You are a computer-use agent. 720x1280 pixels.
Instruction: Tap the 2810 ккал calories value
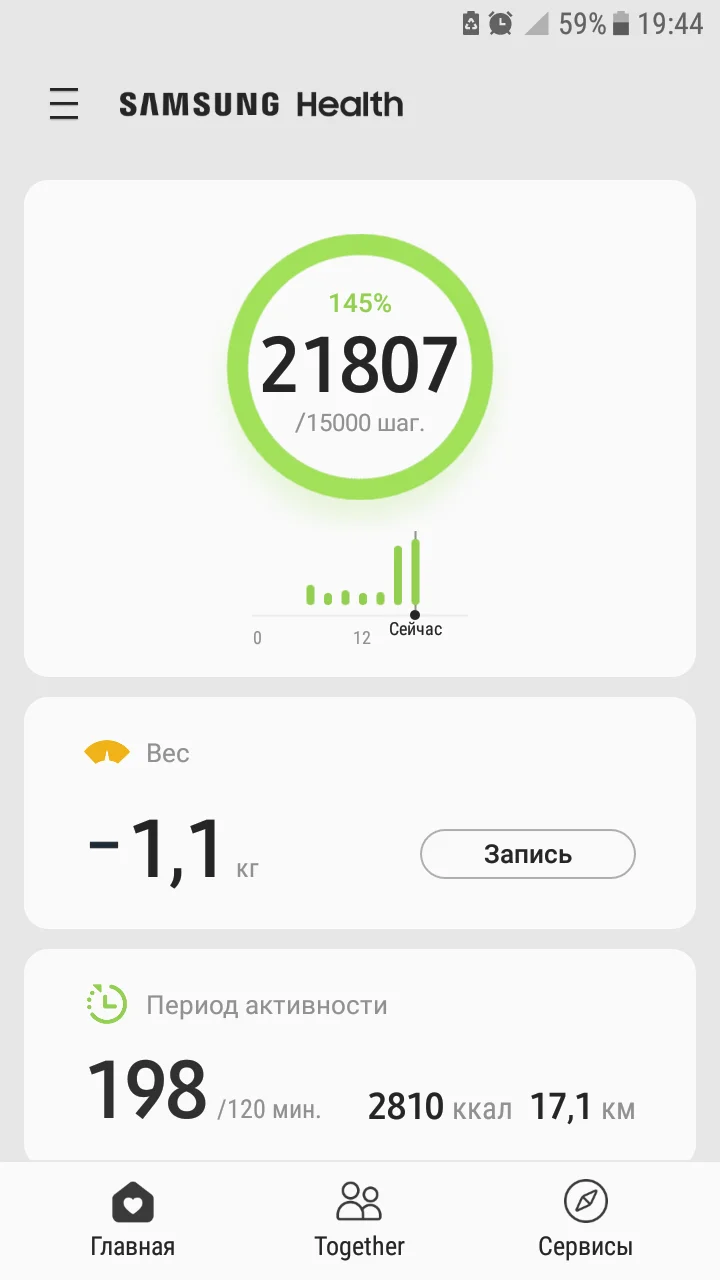405,1104
